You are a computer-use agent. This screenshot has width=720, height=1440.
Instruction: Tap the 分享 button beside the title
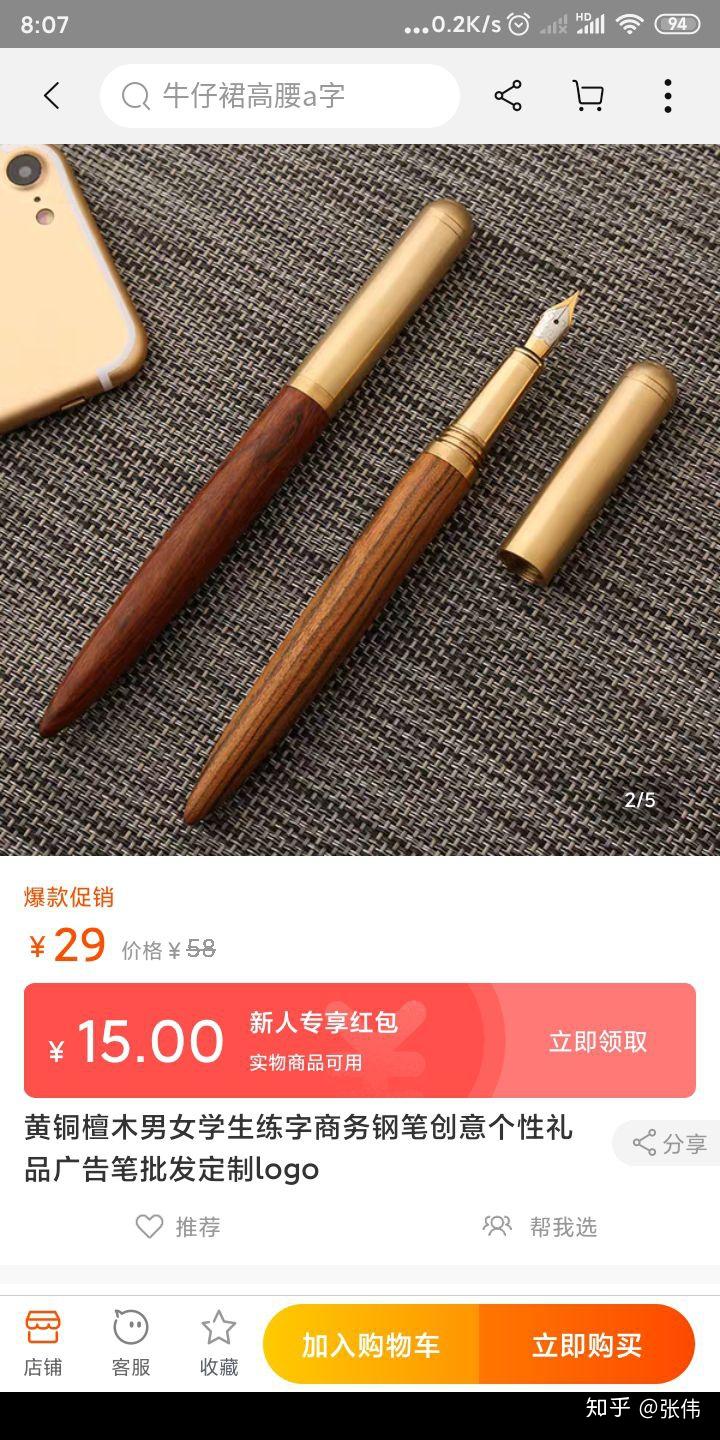click(669, 1144)
